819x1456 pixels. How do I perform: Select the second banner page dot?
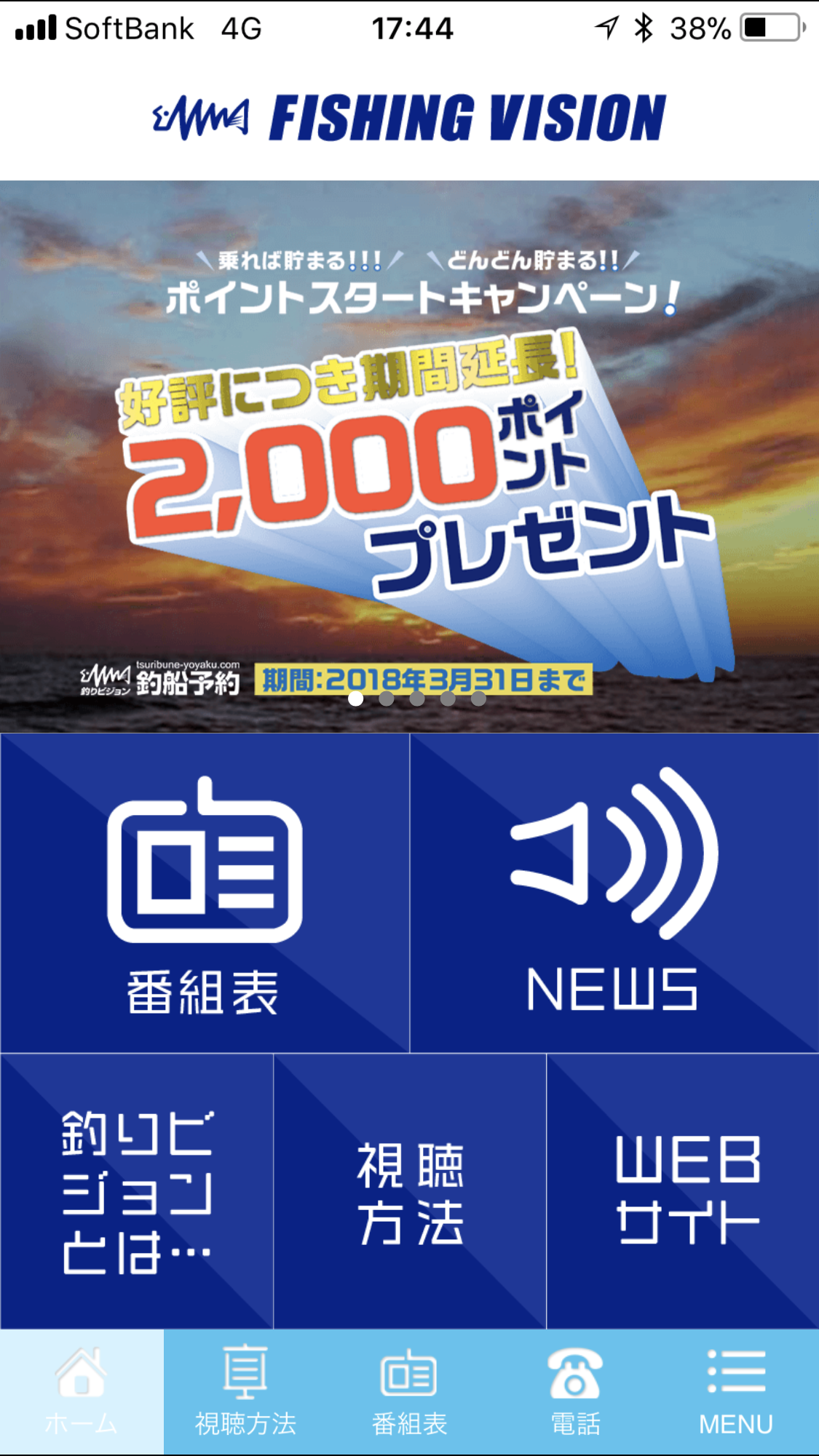tap(387, 699)
